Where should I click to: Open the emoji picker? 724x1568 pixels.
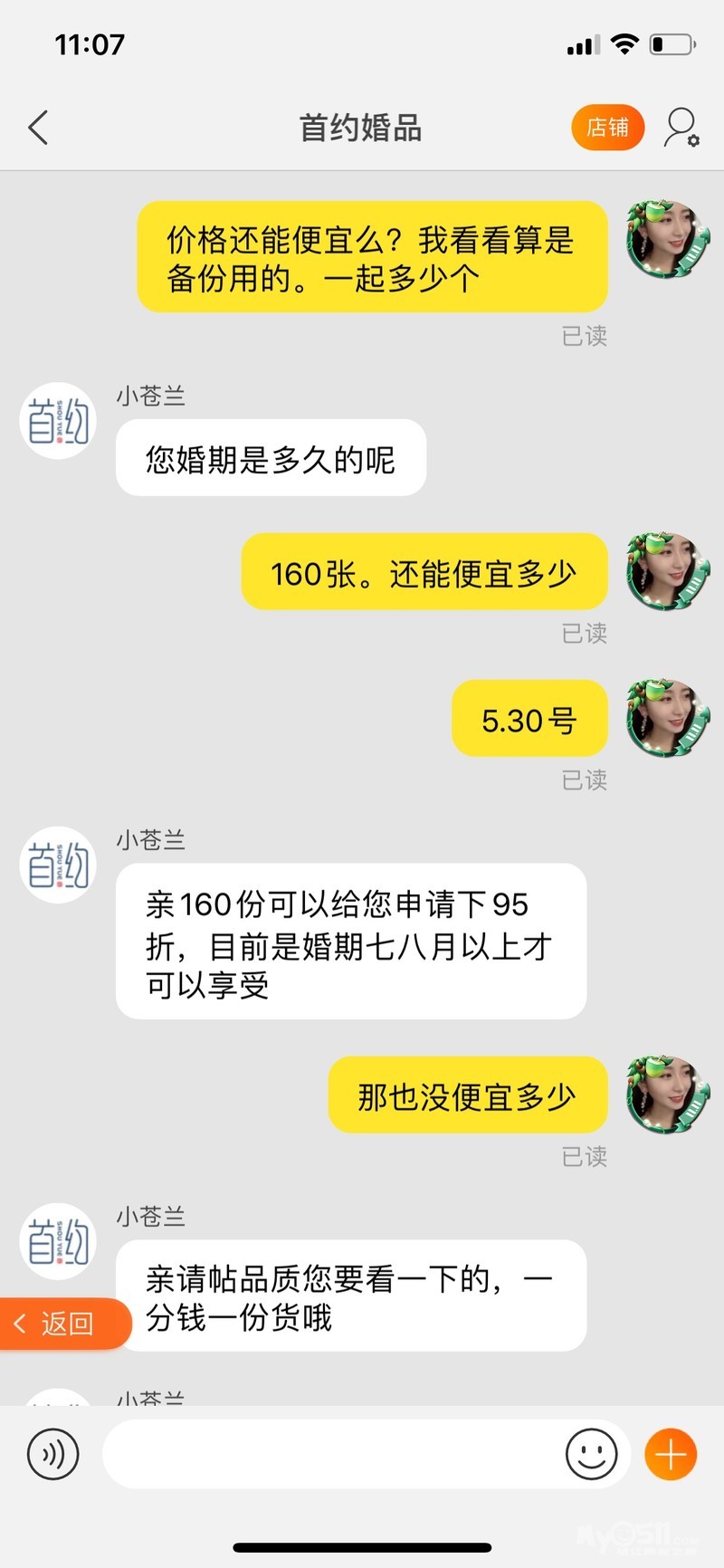[x=591, y=1455]
